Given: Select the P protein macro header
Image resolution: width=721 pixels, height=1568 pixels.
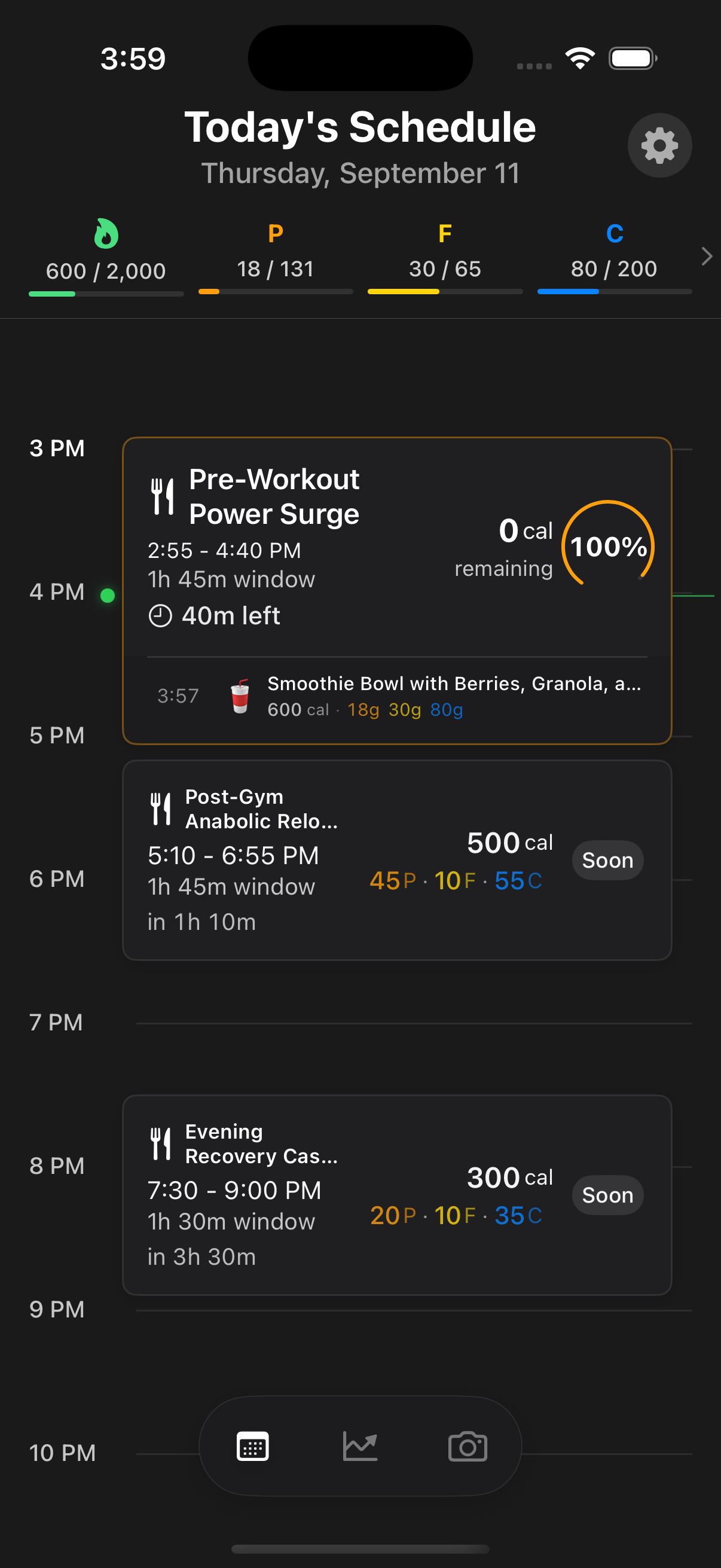Looking at the screenshot, I should tap(275, 233).
